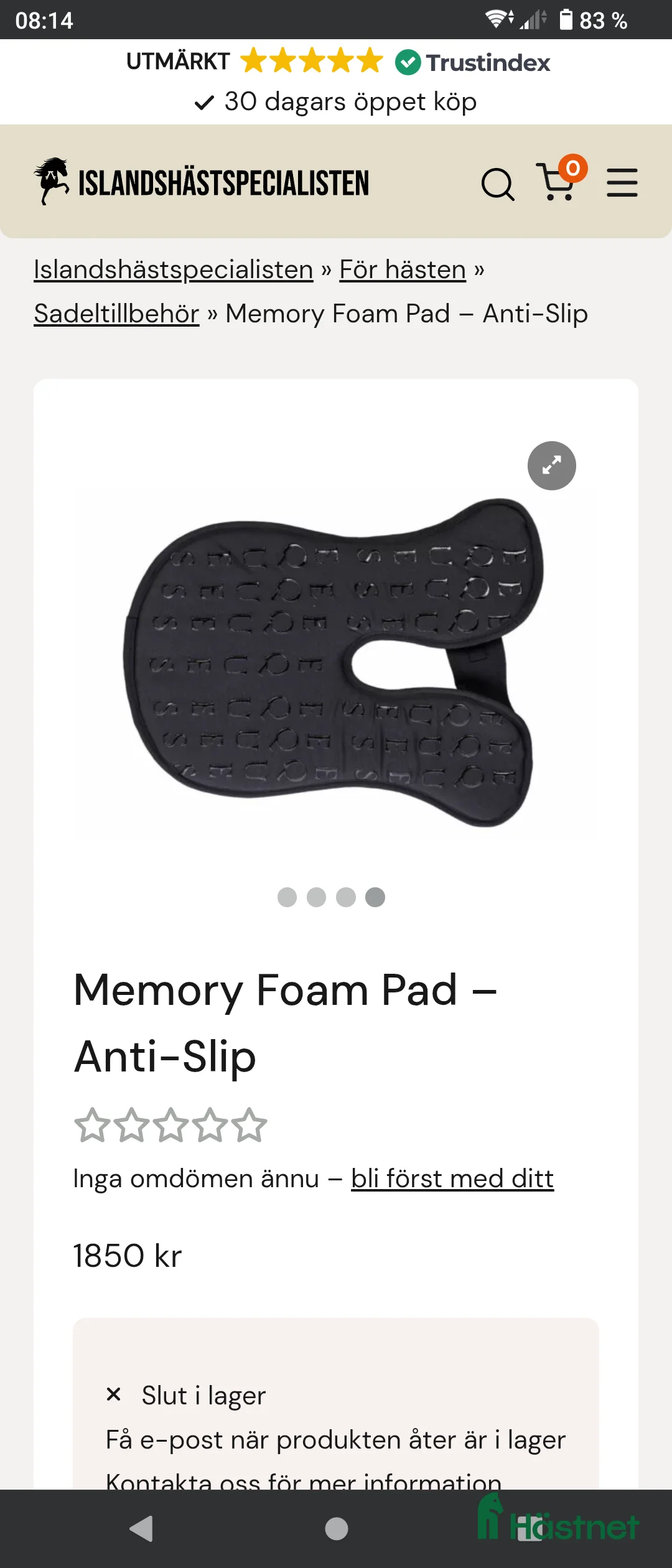Go to the Islandshästspecialisten homepage breadcrumb

173,269
